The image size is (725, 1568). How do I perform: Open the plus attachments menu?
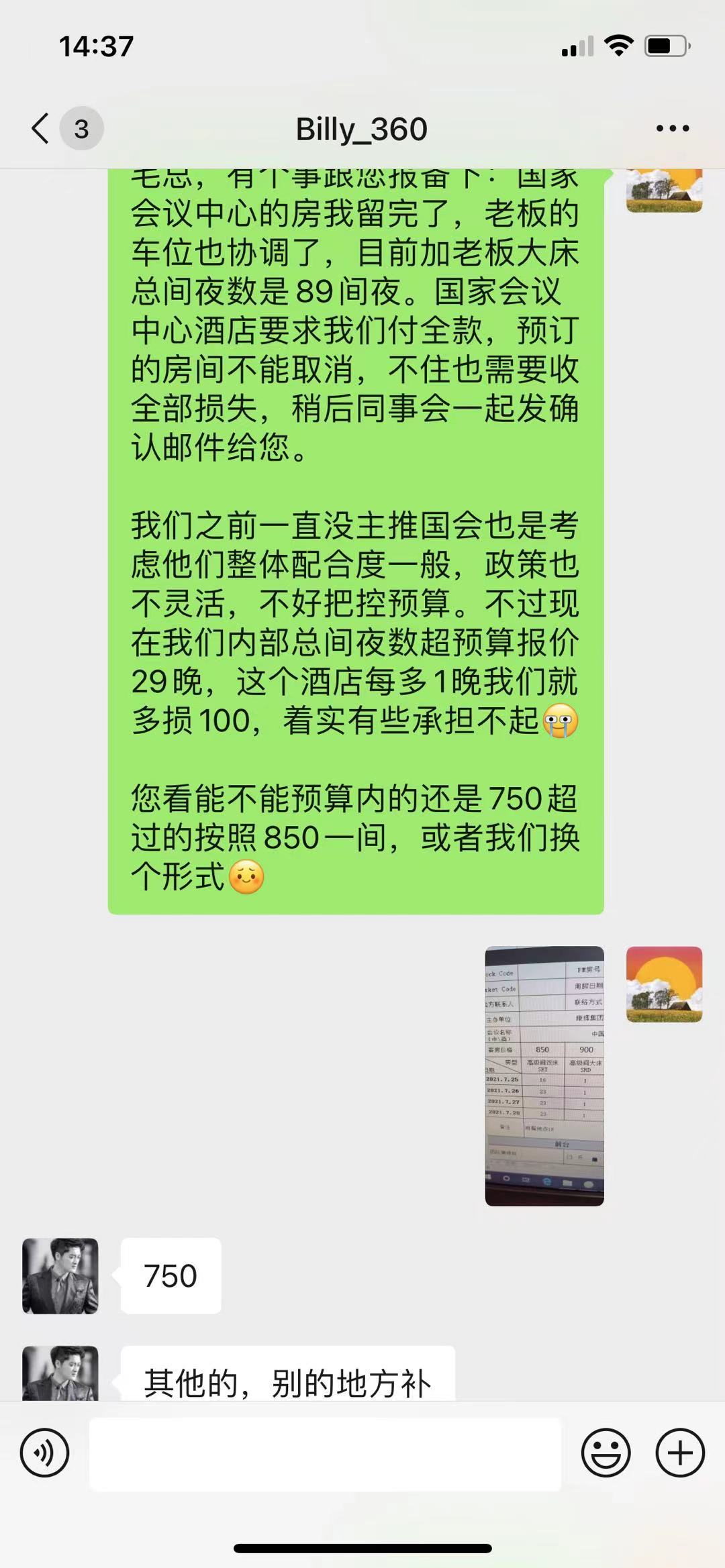pyautogui.click(x=679, y=1454)
